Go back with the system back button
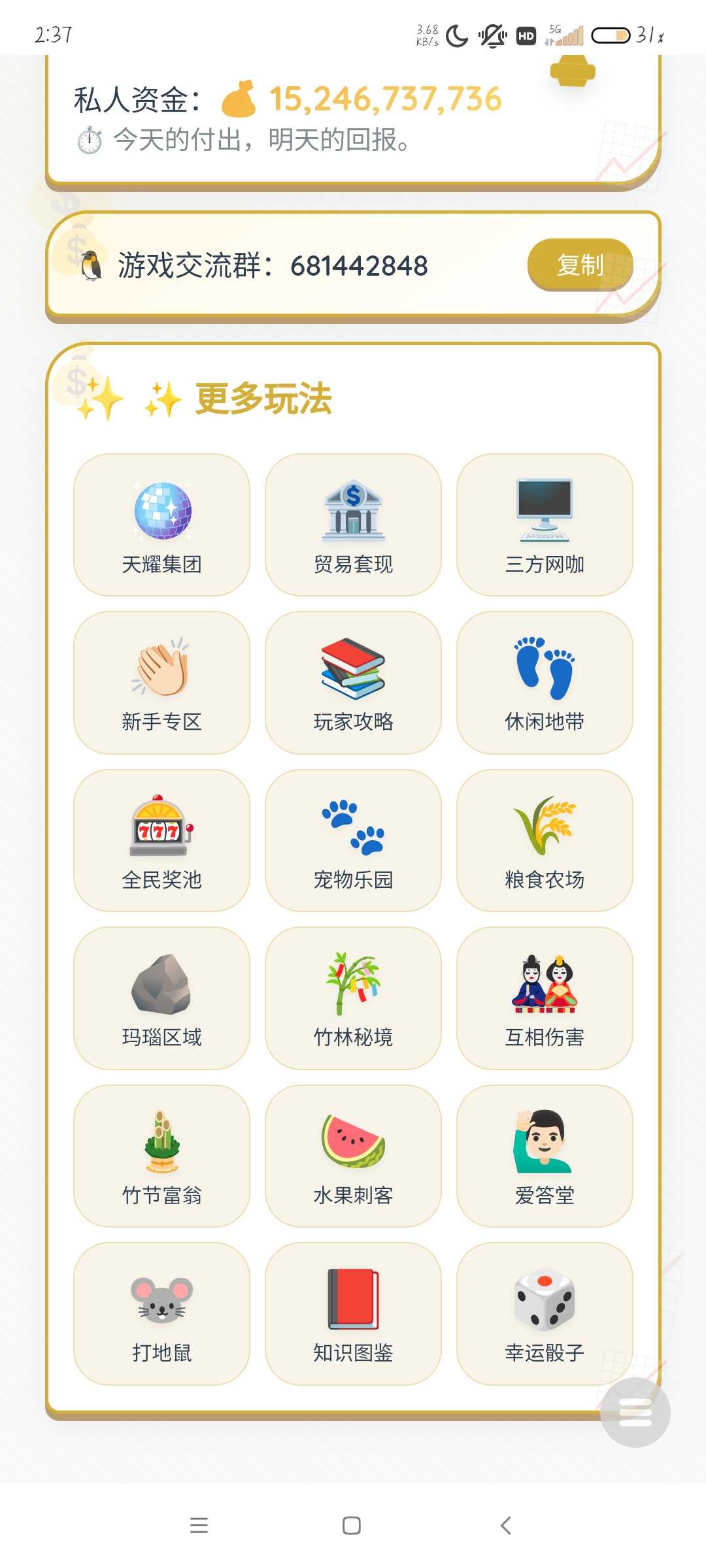Screen dimensions: 706x1568 point(505,1526)
